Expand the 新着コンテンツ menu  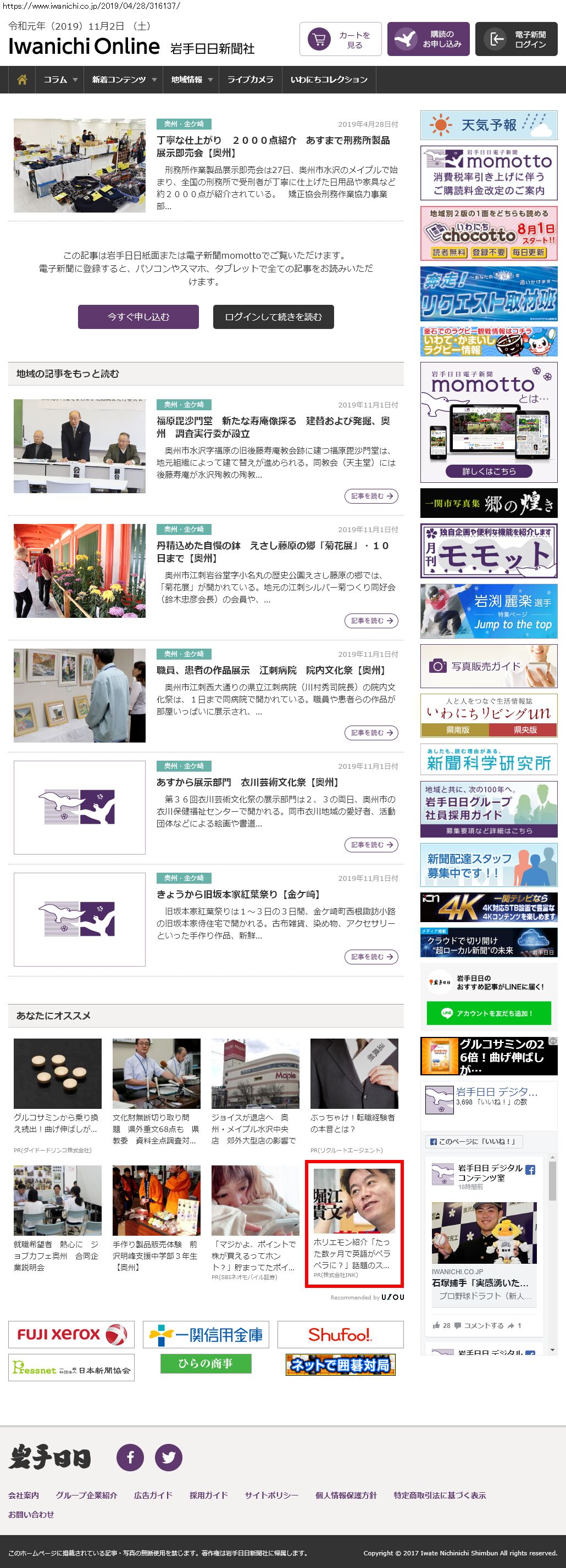pos(124,80)
